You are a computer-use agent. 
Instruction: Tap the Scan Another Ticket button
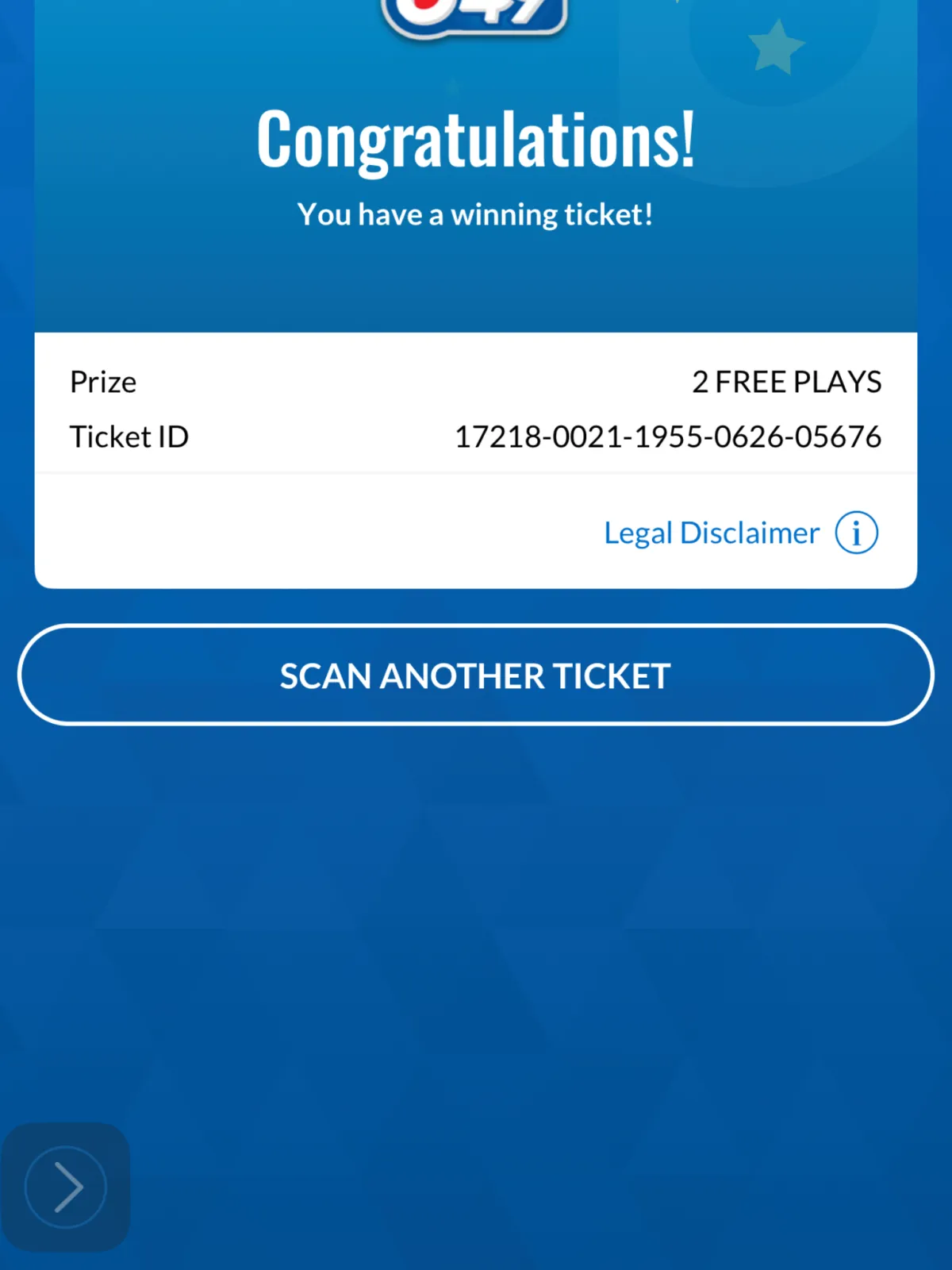click(x=475, y=675)
